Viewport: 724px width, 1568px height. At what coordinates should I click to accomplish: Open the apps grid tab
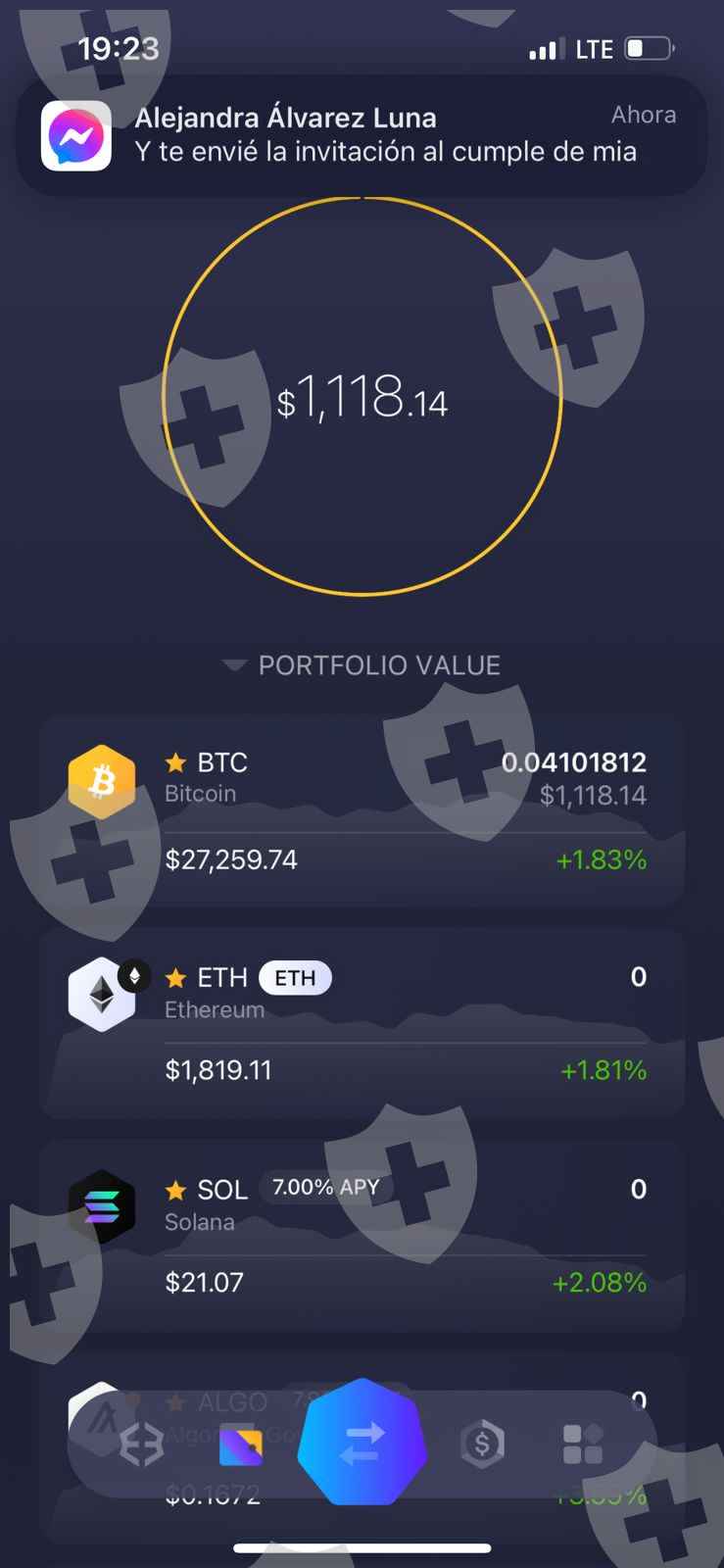pyautogui.click(x=582, y=1444)
